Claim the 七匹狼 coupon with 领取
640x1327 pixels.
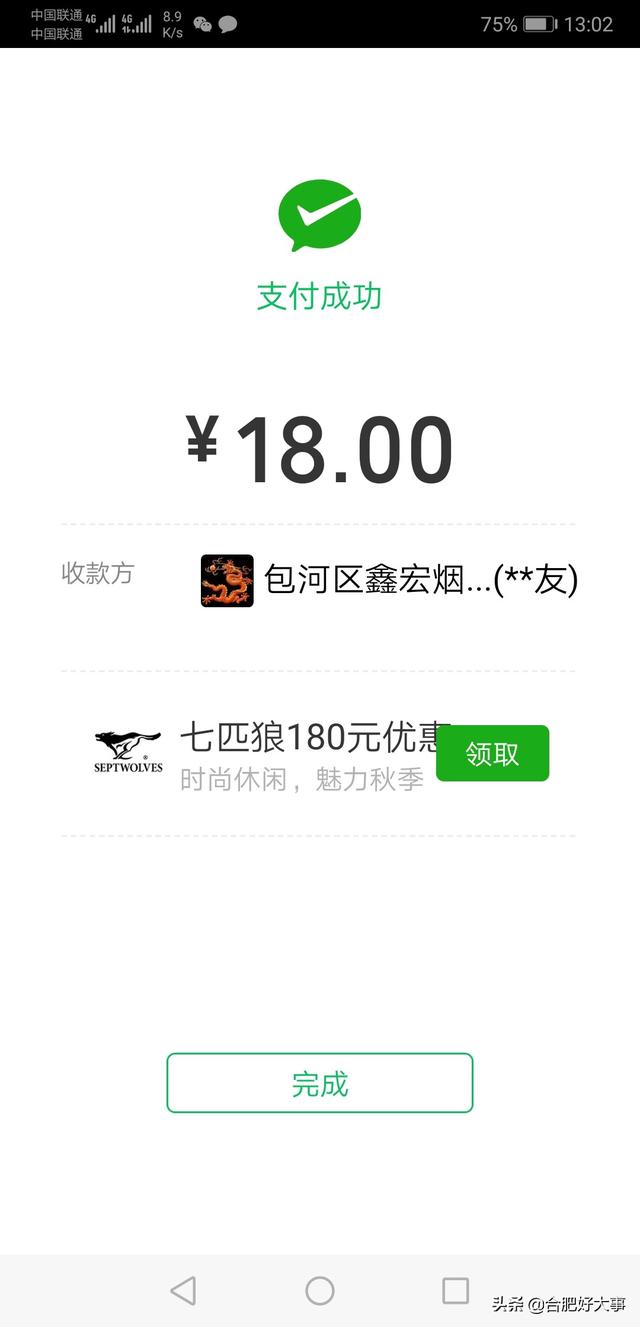tap(492, 753)
